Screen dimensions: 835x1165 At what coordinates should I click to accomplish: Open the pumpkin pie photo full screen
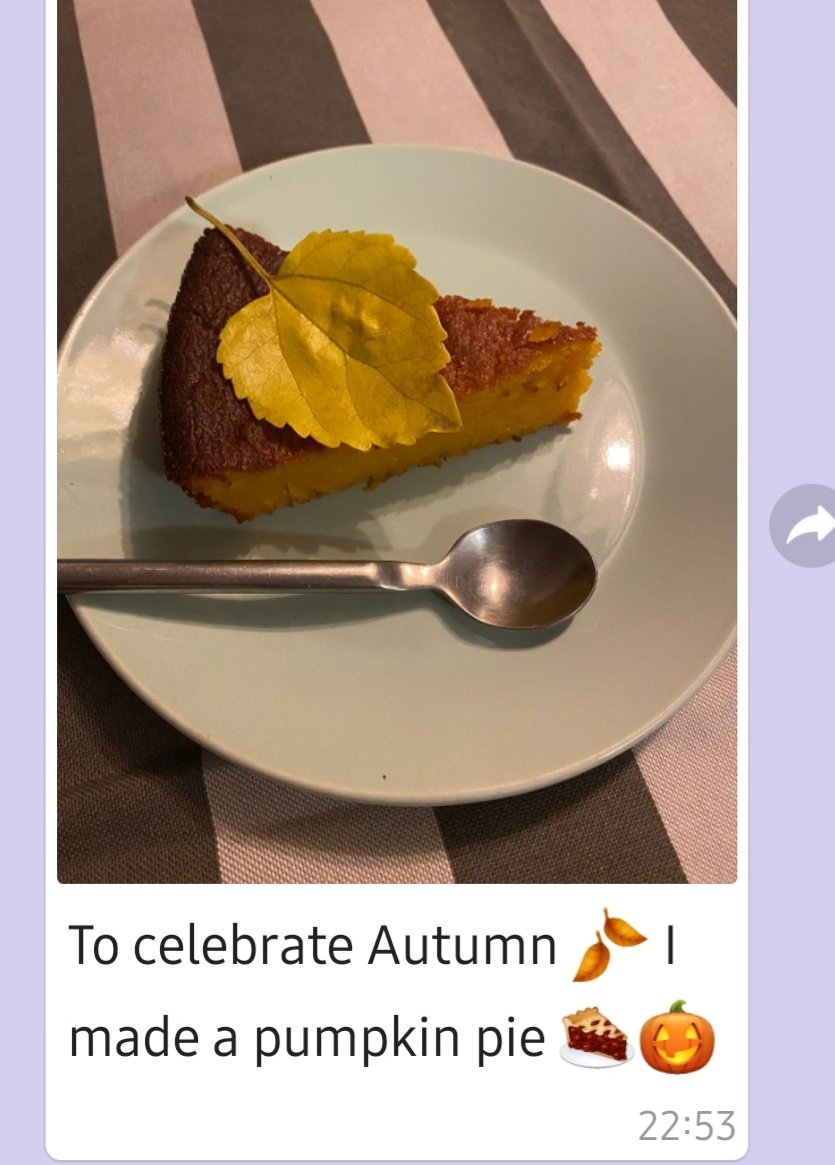[x=397, y=440]
